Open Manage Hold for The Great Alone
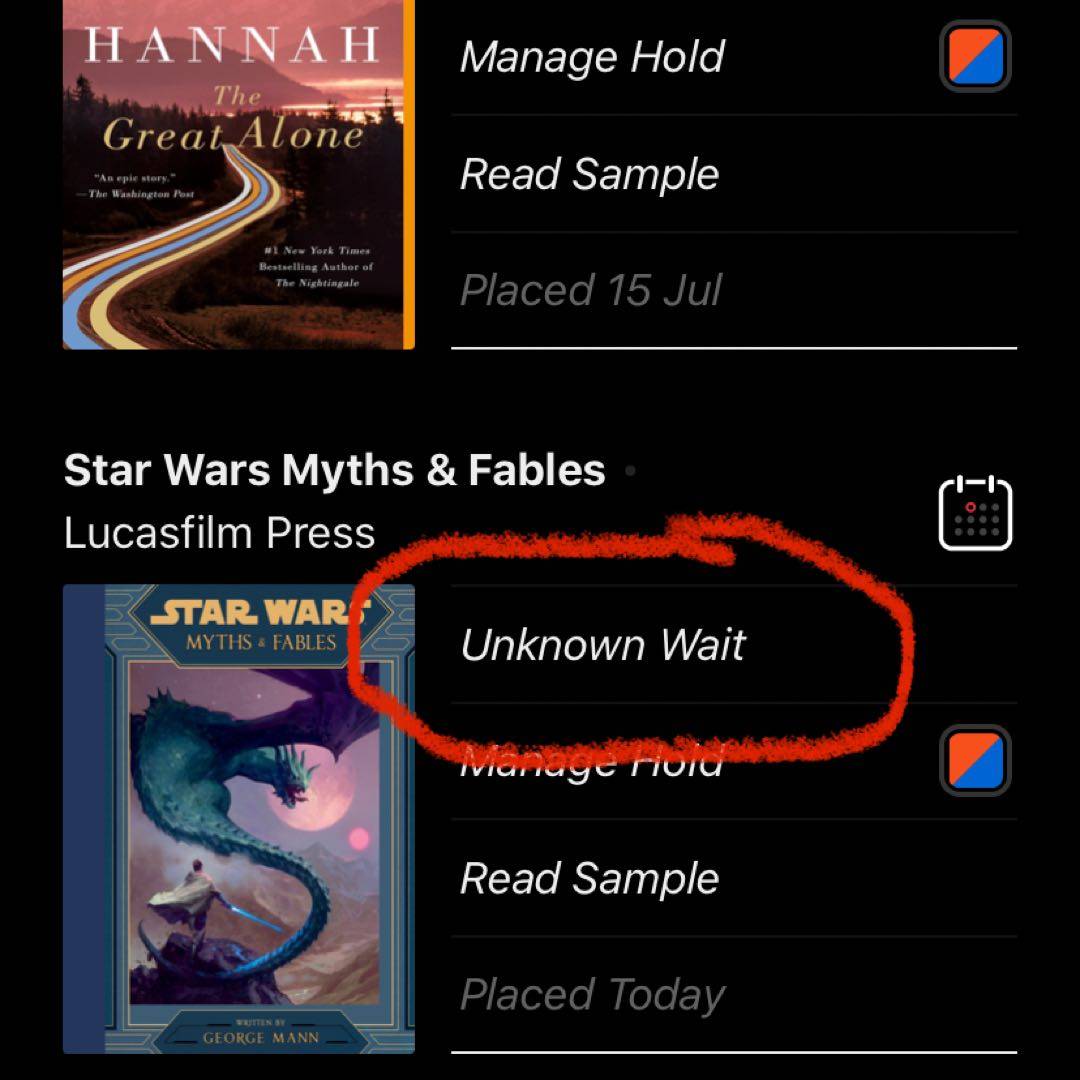Screen dimensions: 1080x1080 tap(592, 56)
